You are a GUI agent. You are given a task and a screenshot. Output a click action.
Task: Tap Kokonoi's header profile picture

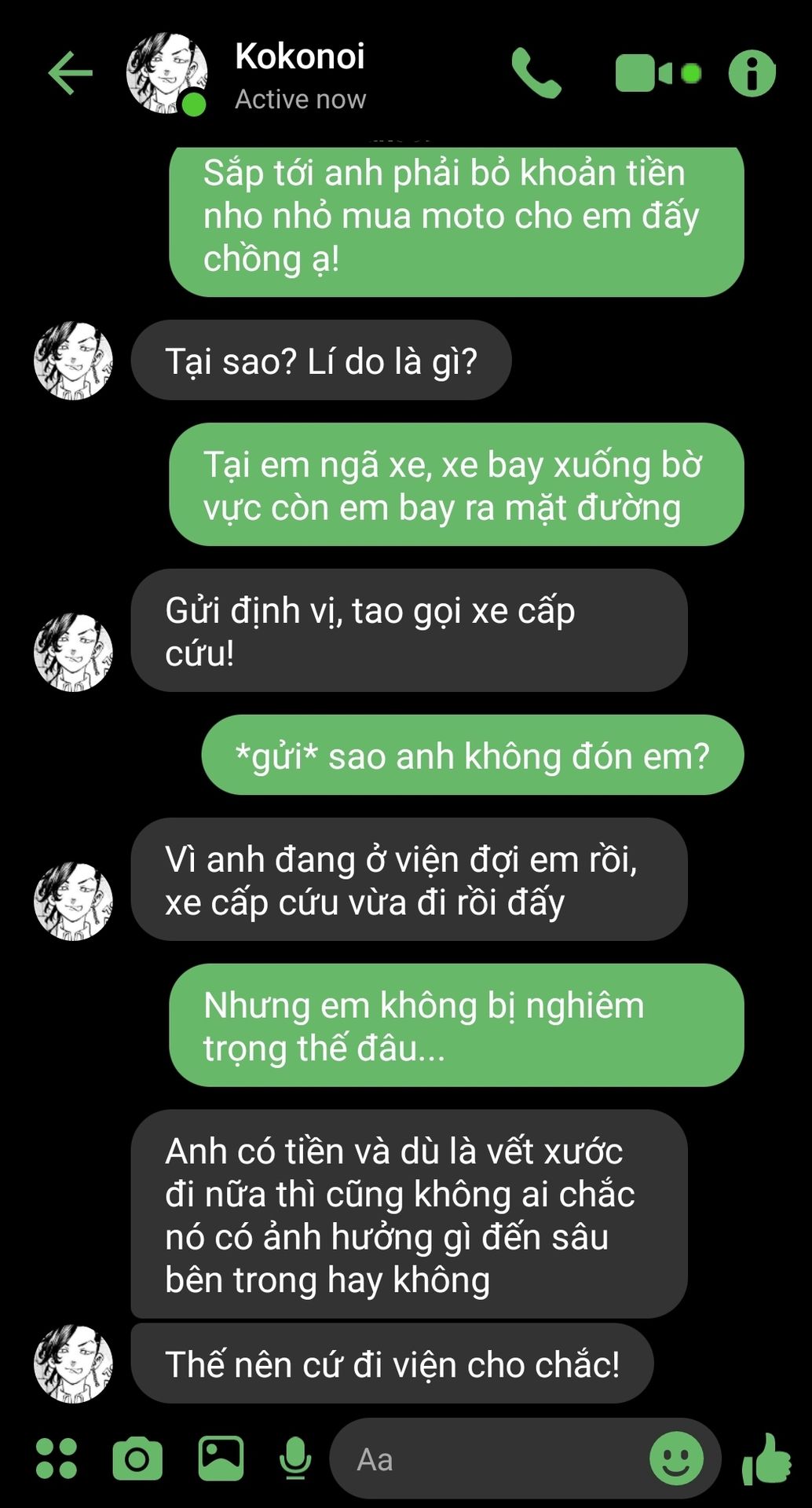[x=166, y=73]
